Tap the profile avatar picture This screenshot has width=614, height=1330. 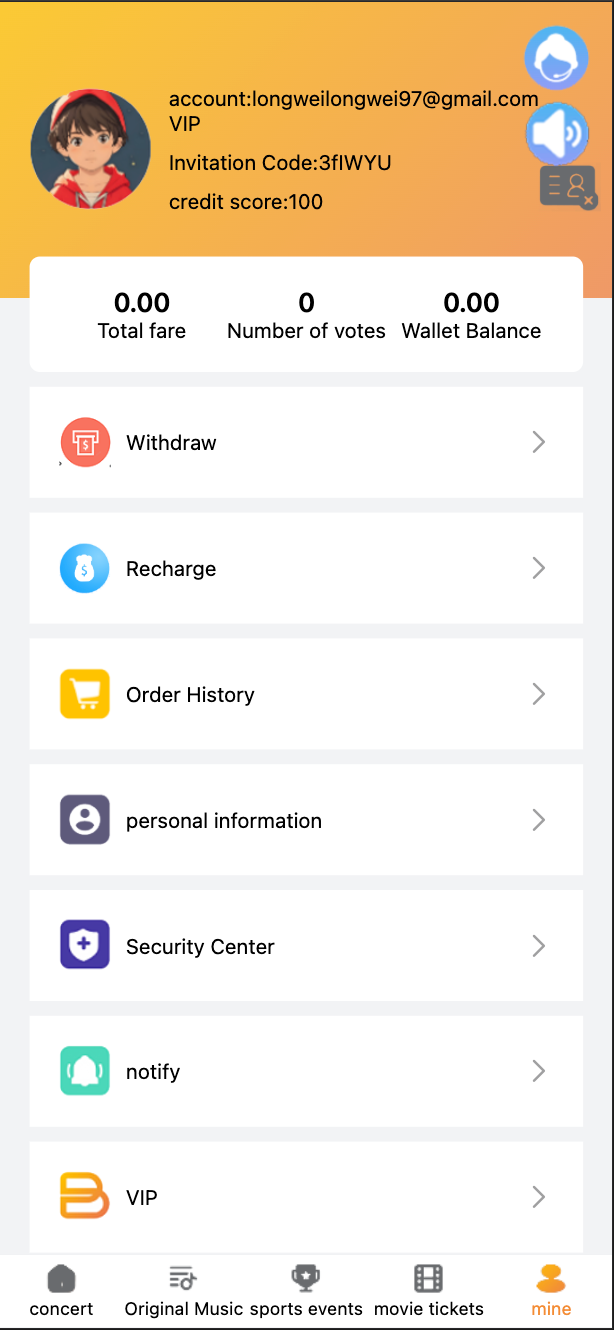(x=91, y=148)
